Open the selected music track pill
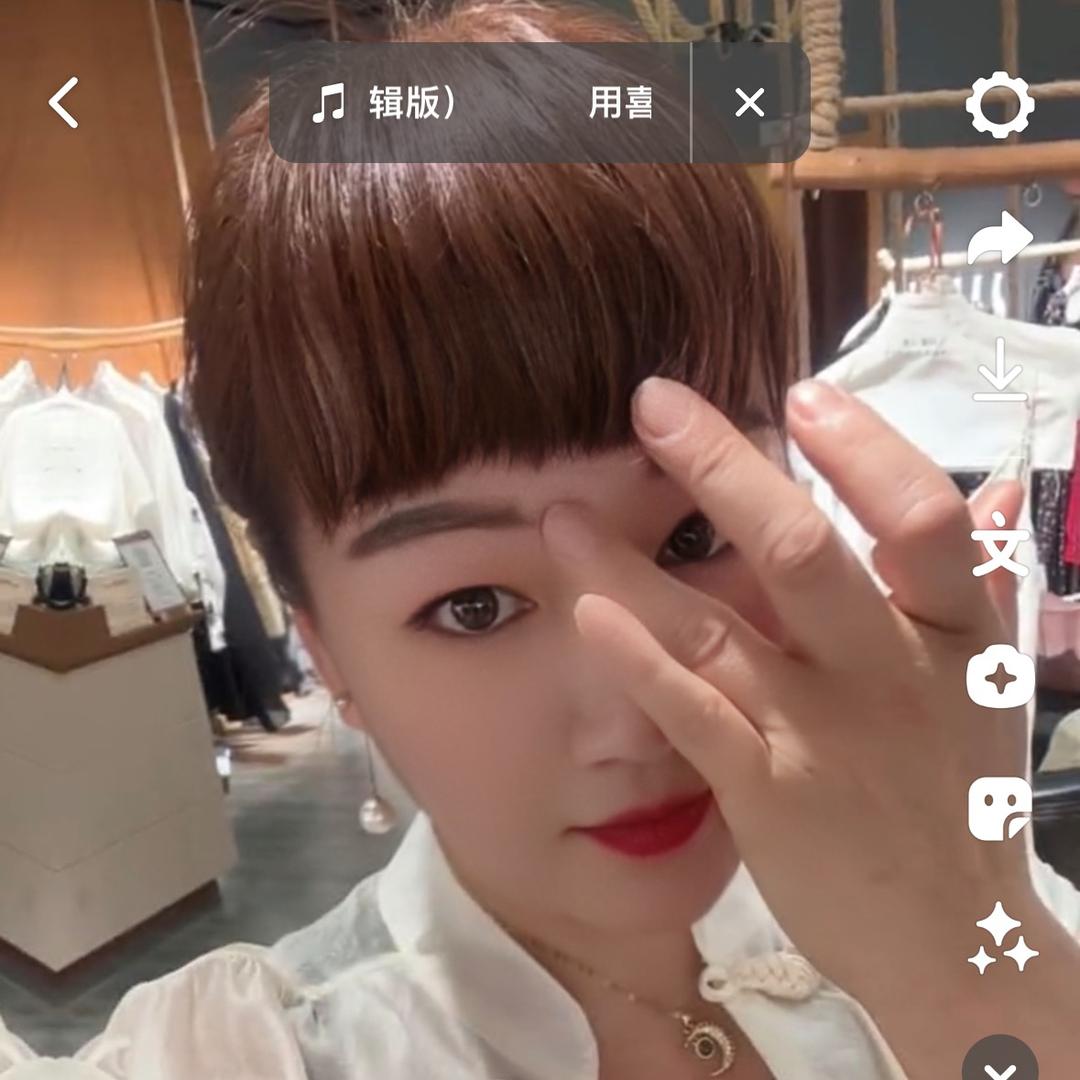The image size is (1080, 1080). coord(480,103)
